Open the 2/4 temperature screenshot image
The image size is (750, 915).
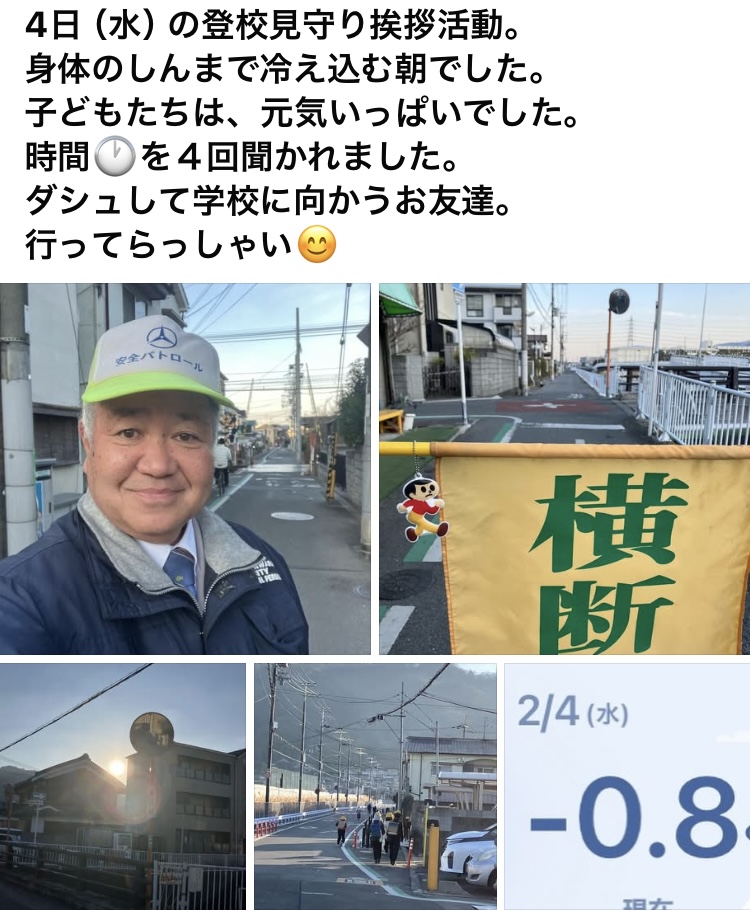(627, 786)
